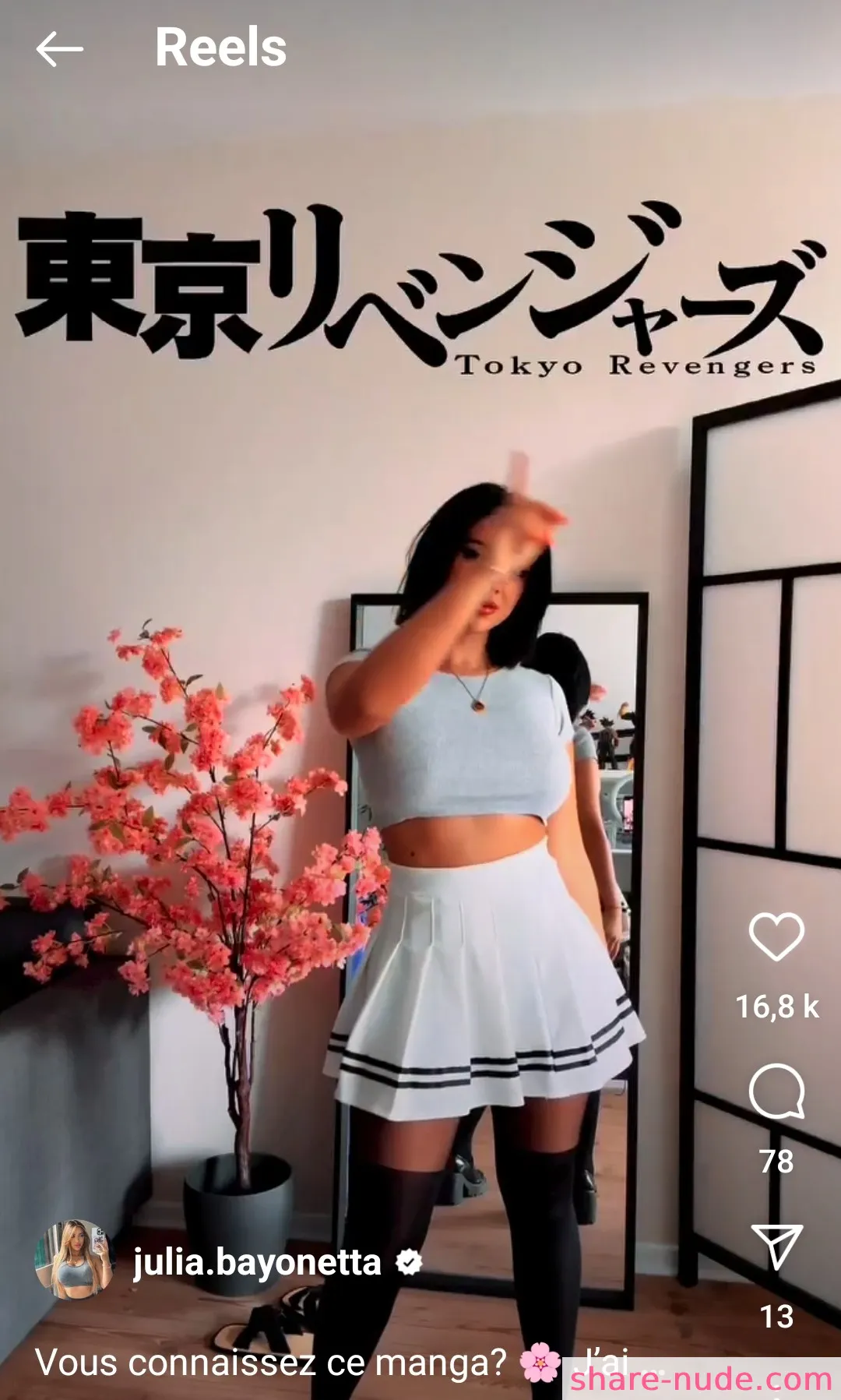Share this reel via the paper plane icon
The image size is (841, 1400).
(776, 1247)
